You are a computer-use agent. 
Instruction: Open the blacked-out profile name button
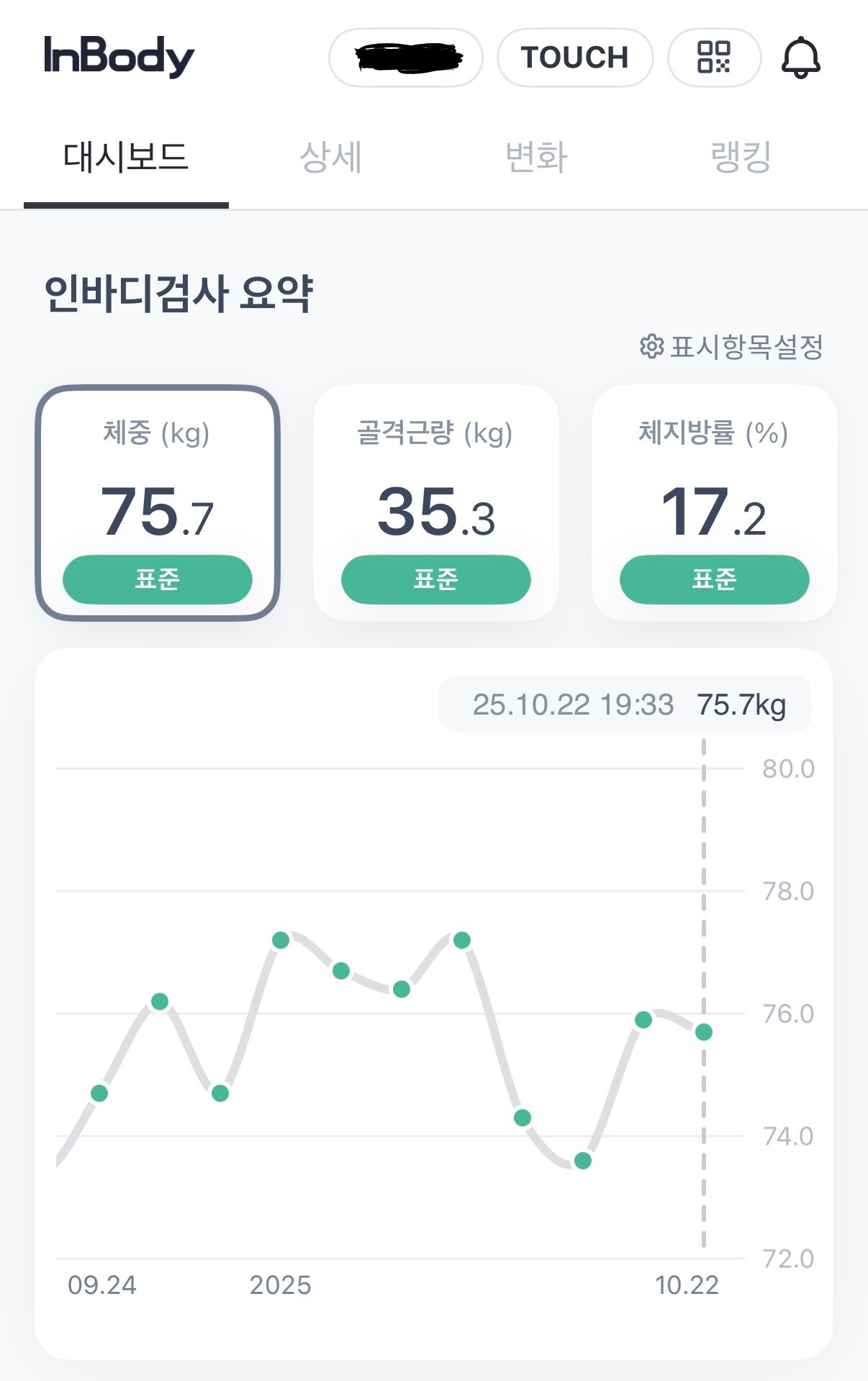[406, 58]
